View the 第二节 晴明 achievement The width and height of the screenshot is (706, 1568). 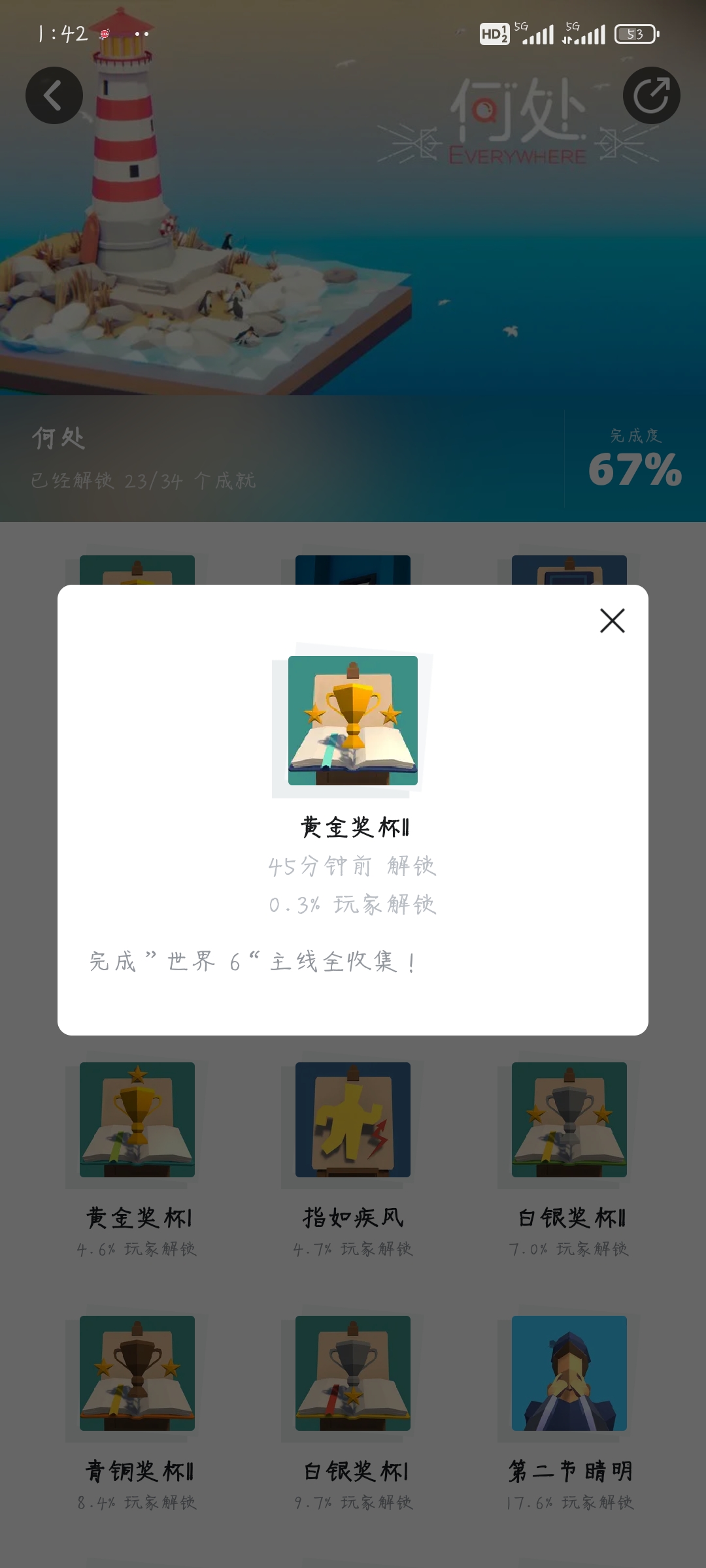pyautogui.click(x=569, y=1373)
